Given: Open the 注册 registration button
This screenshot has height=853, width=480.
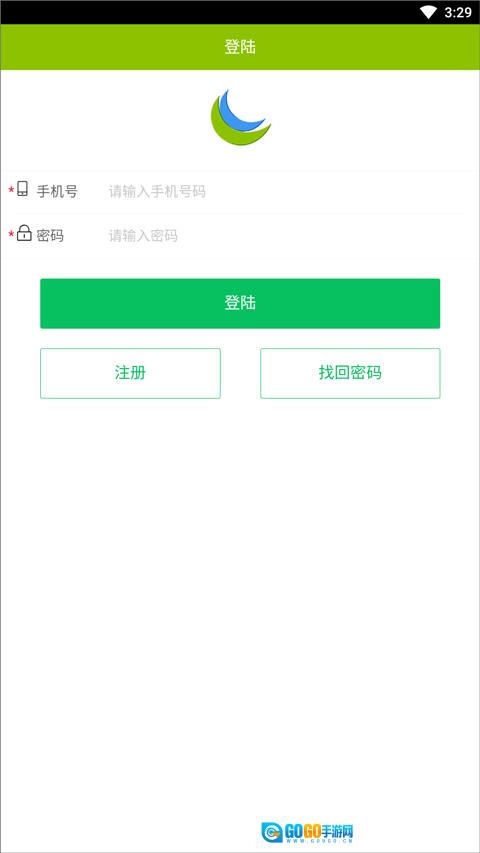Looking at the screenshot, I should click(130, 373).
